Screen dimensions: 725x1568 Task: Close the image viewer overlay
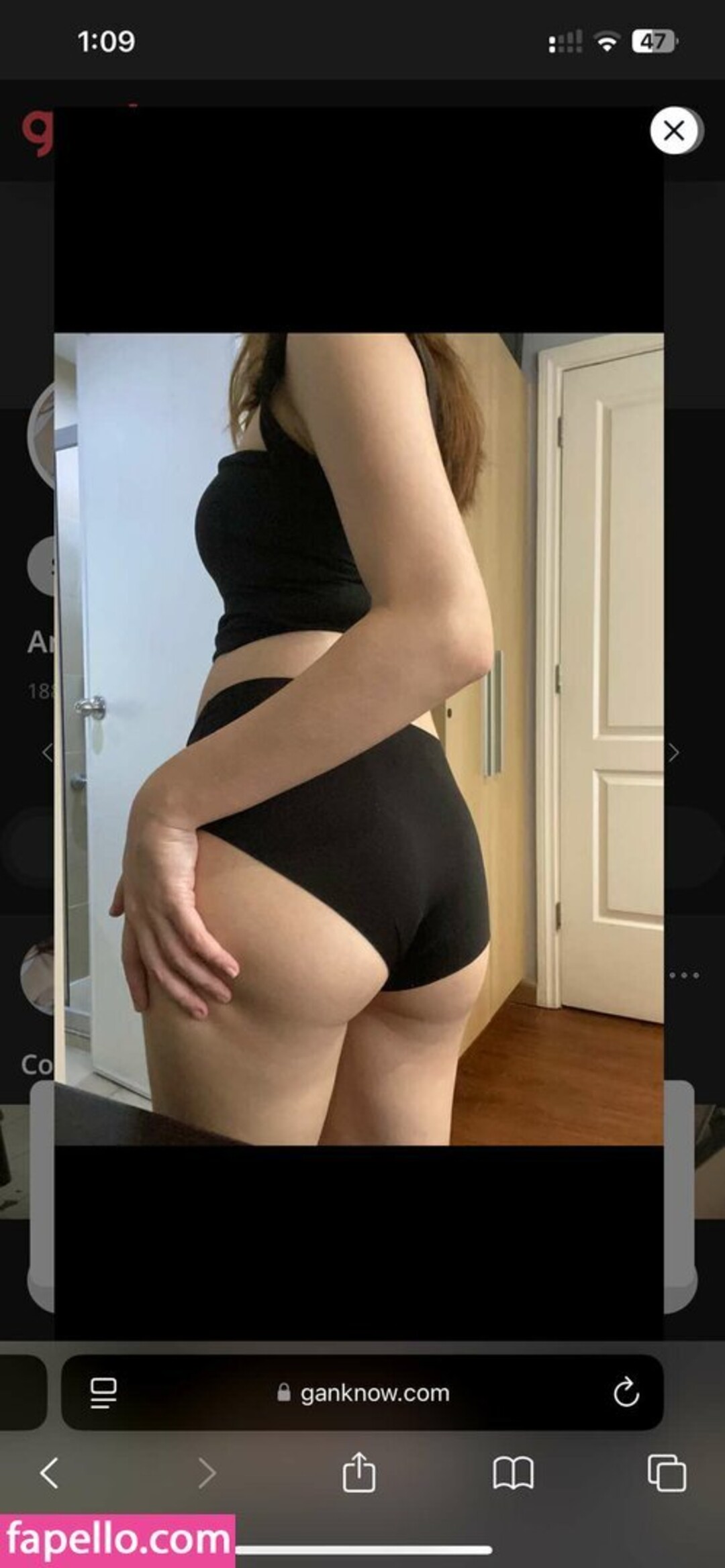tap(673, 130)
